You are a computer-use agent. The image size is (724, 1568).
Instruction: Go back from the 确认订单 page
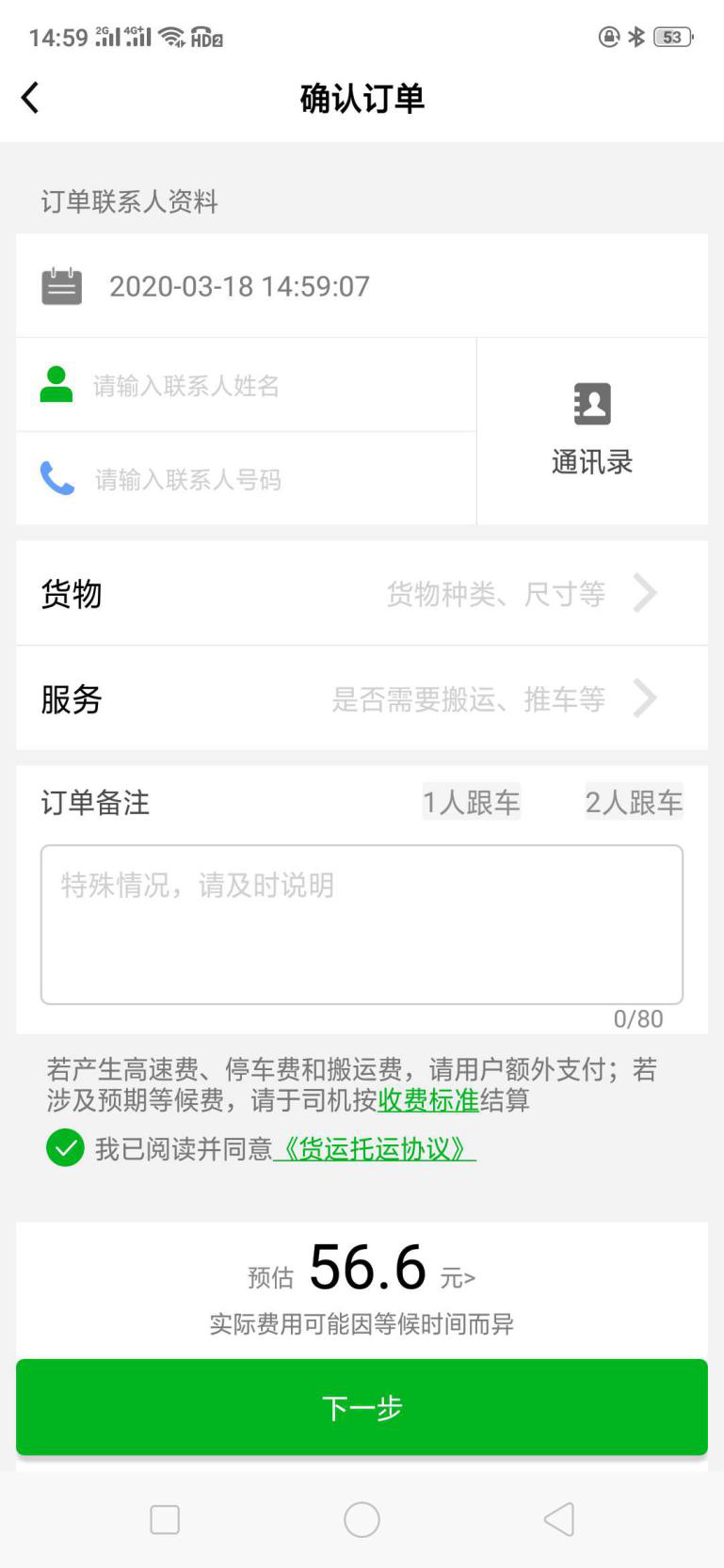(x=31, y=97)
